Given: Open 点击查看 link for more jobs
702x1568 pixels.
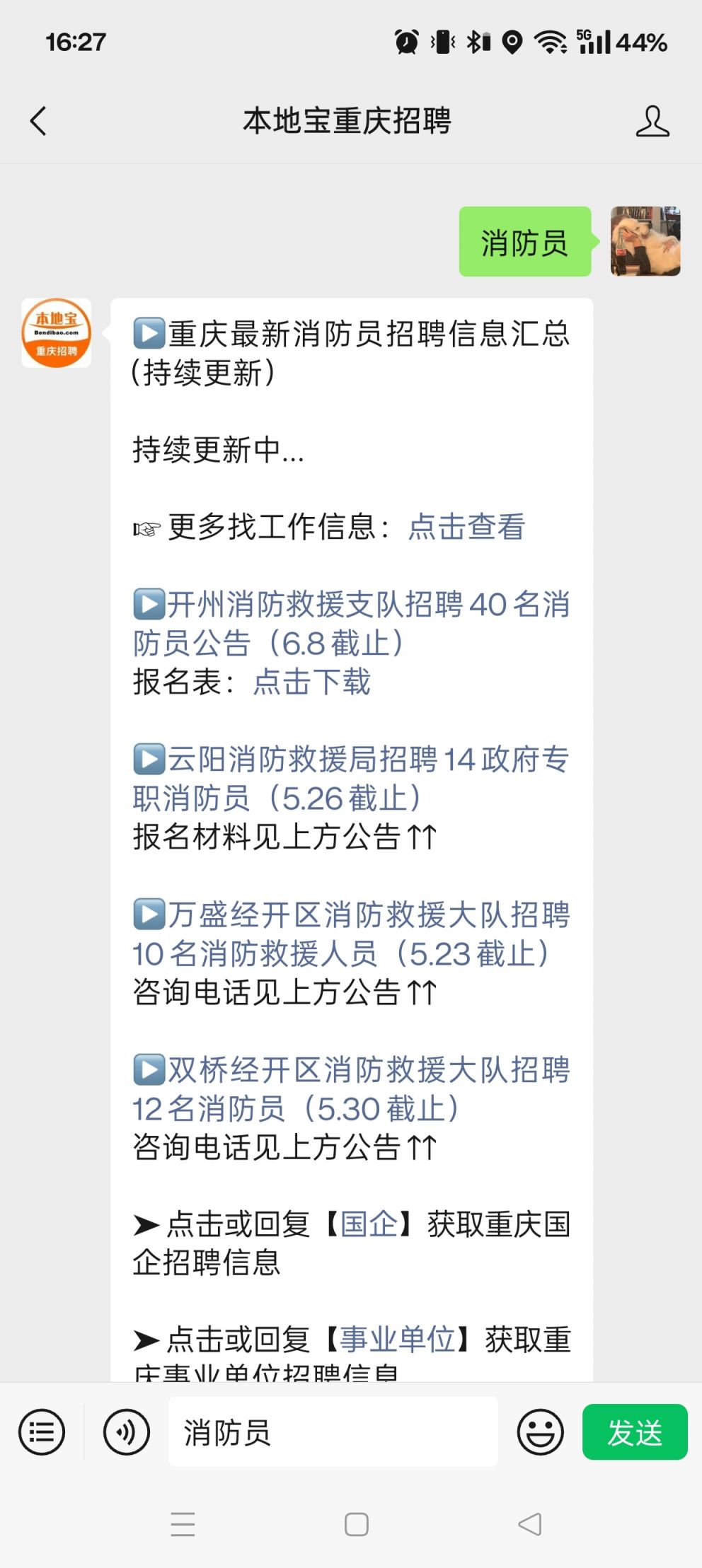Looking at the screenshot, I should click(x=466, y=527).
